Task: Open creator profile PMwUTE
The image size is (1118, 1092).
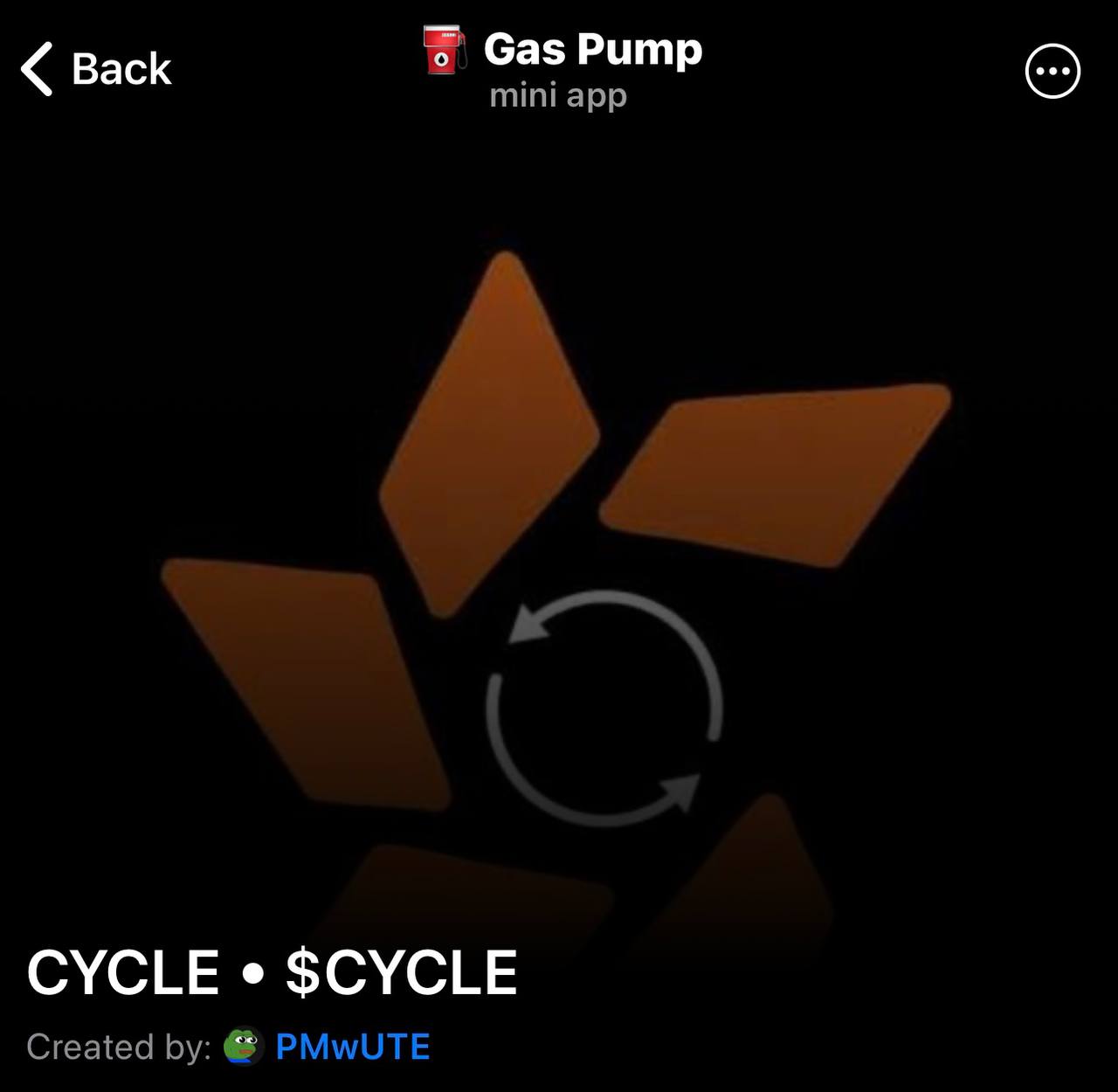Action: pos(352,1047)
